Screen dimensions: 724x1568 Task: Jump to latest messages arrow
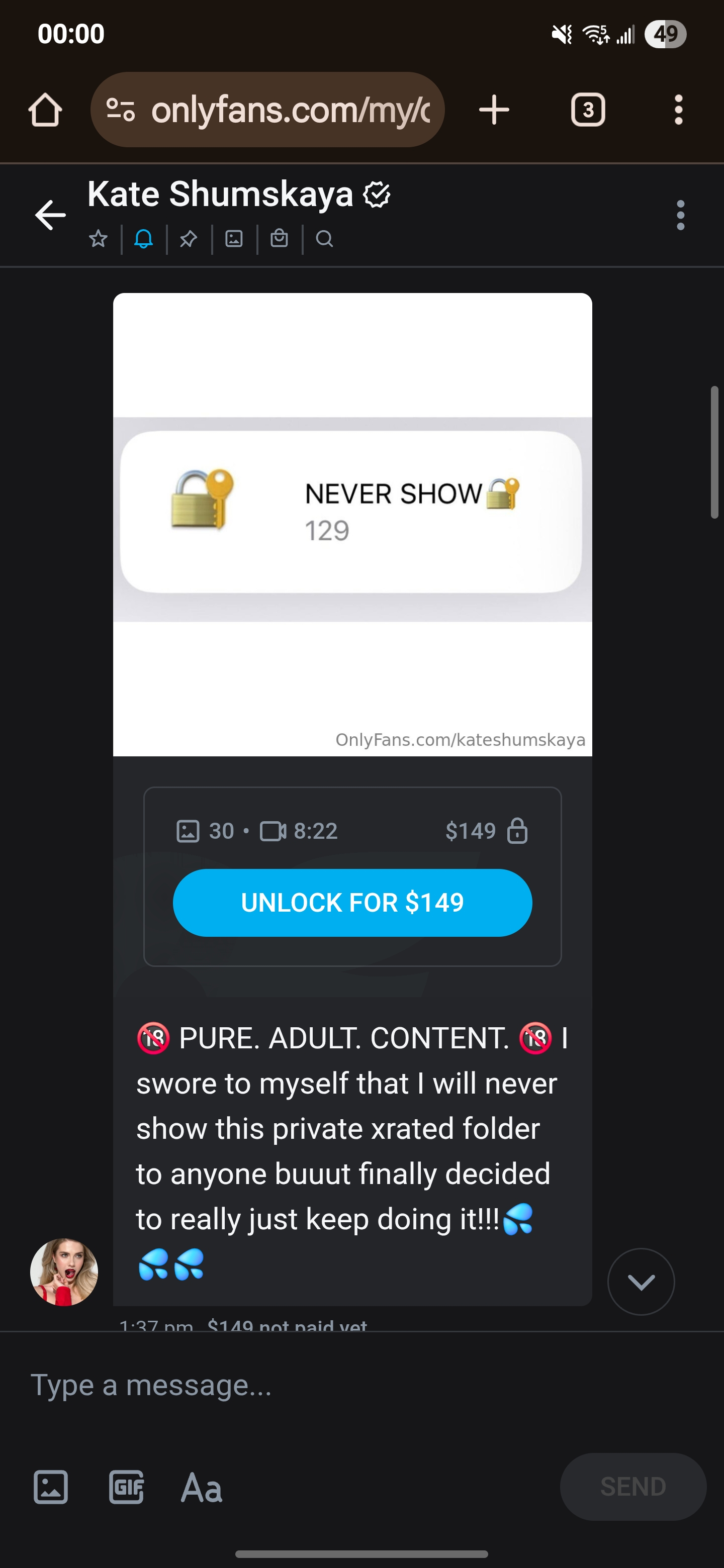[641, 1282]
